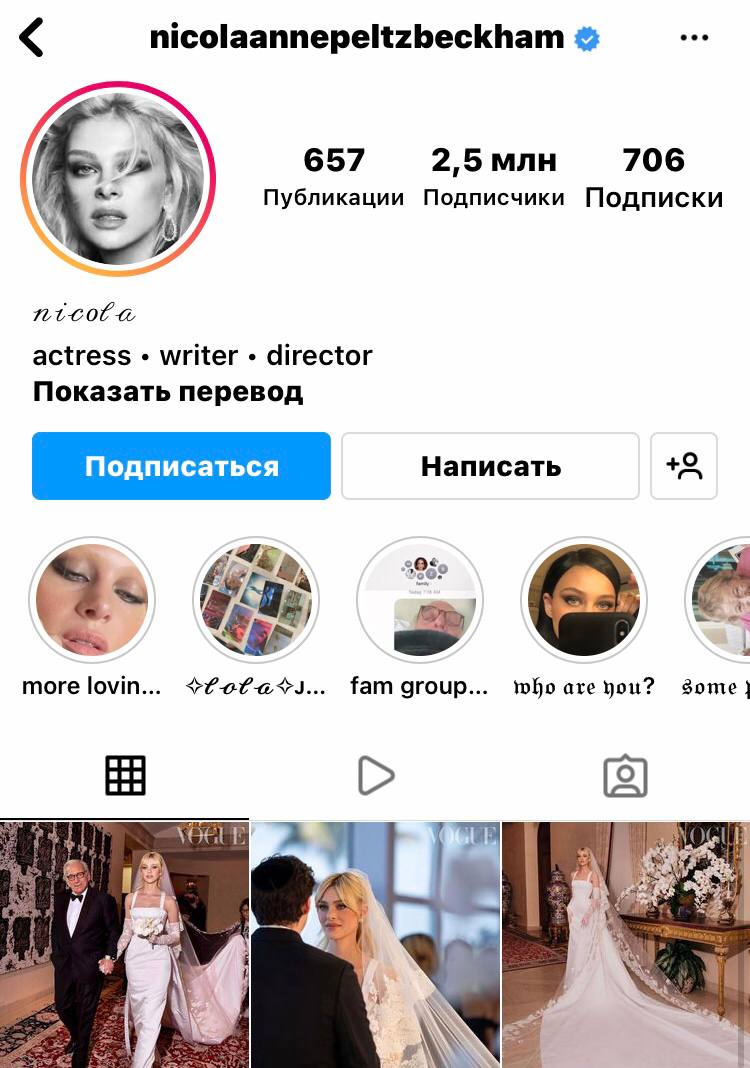Message the user via Написать
This screenshot has width=750, height=1068.
490,466
